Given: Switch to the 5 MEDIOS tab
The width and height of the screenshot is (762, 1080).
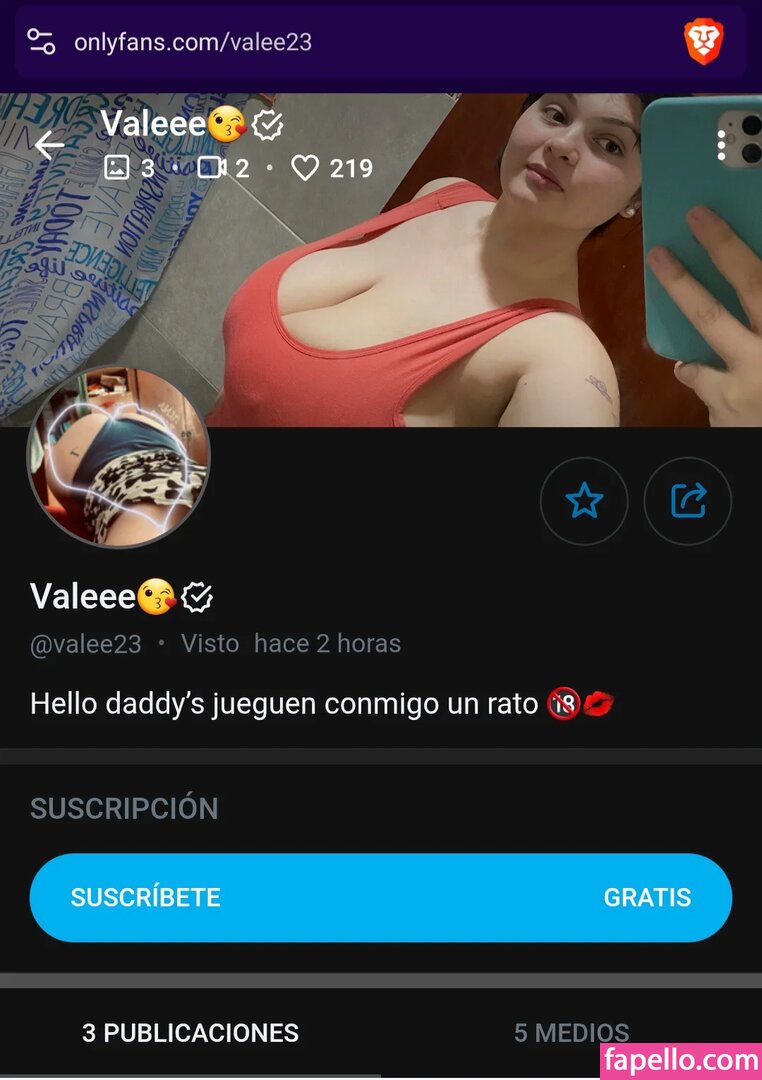Looking at the screenshot, I should (571, 1033).
